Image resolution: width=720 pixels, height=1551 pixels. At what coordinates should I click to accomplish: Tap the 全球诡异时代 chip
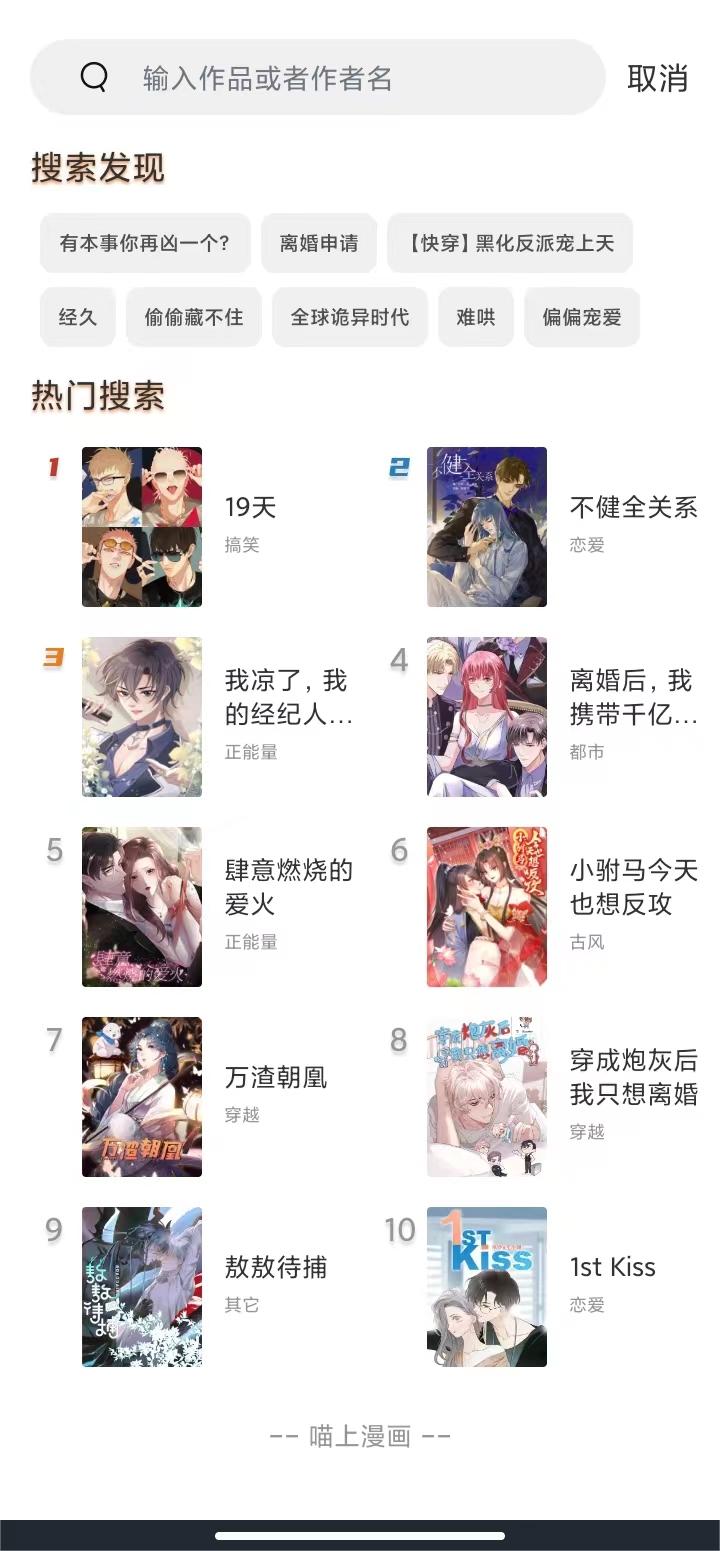pyautogui.click(x=350, y=318)
